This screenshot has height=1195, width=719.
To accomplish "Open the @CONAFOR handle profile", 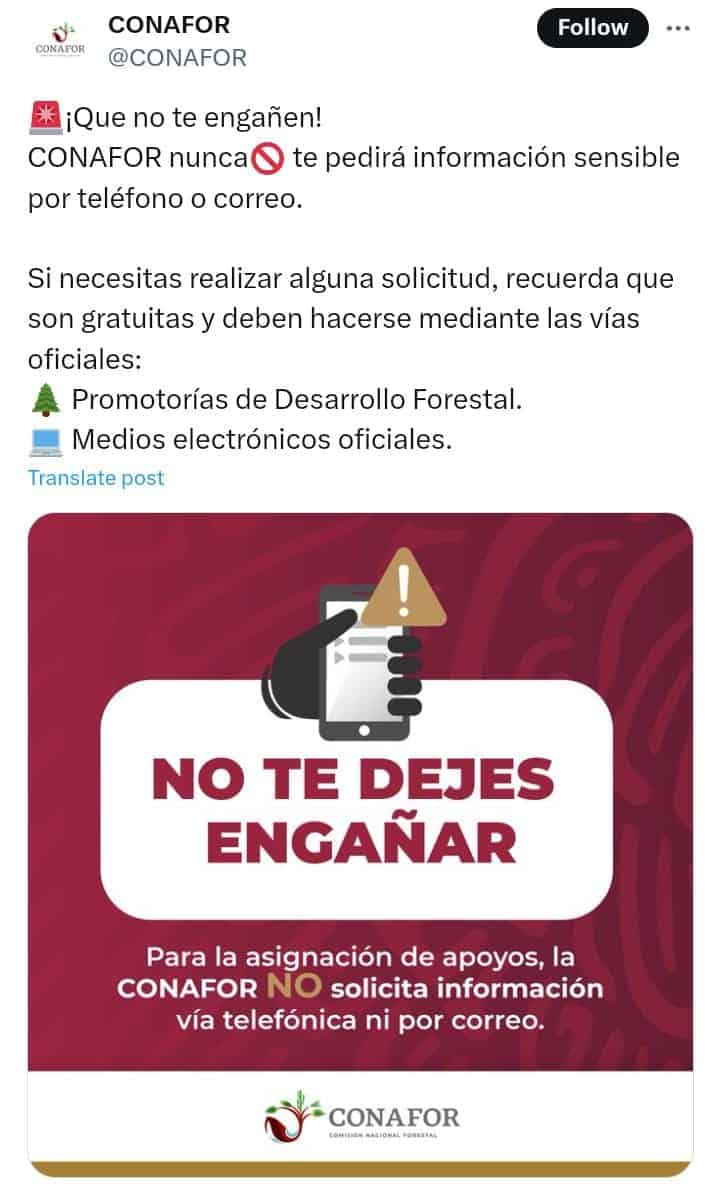I will tap(177, 58).
